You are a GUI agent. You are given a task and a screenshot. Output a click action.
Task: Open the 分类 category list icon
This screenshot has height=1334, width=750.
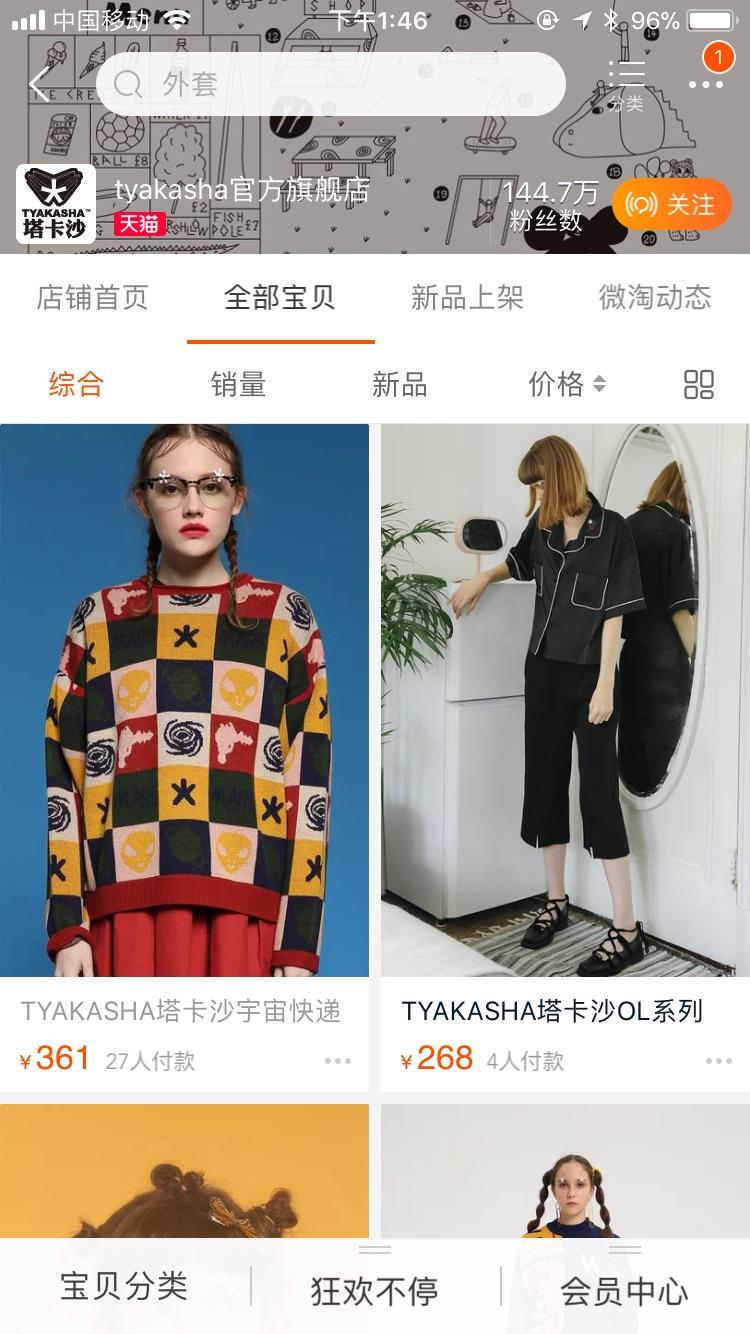point(627,85)
